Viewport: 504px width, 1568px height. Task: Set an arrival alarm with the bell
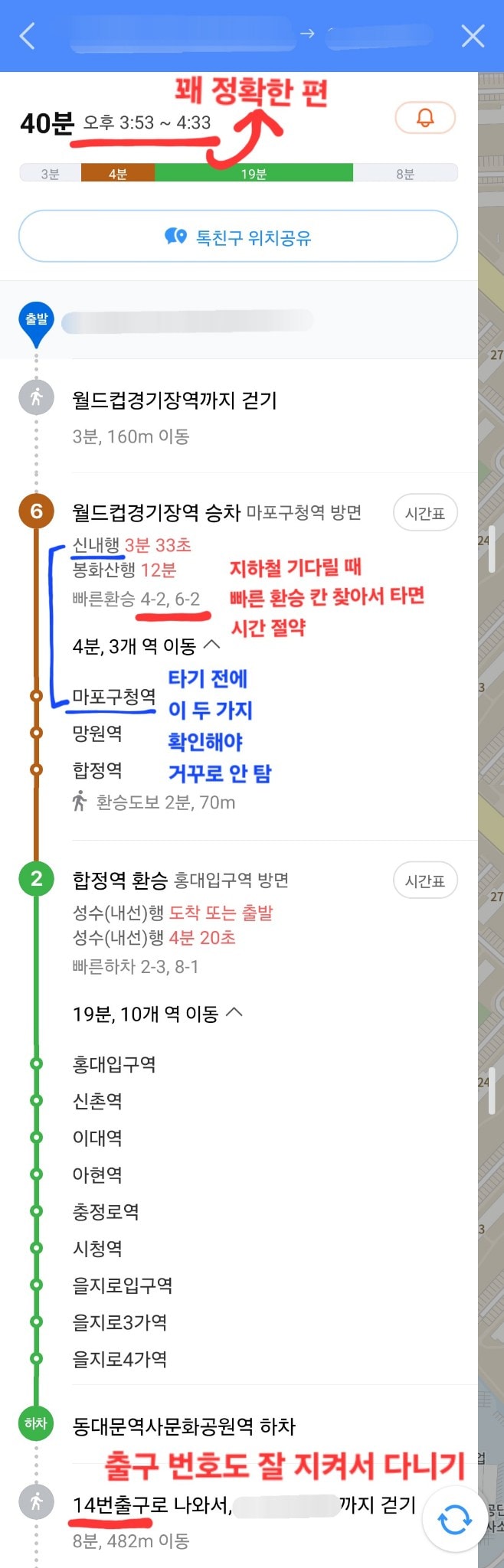(x=425, y=118)
